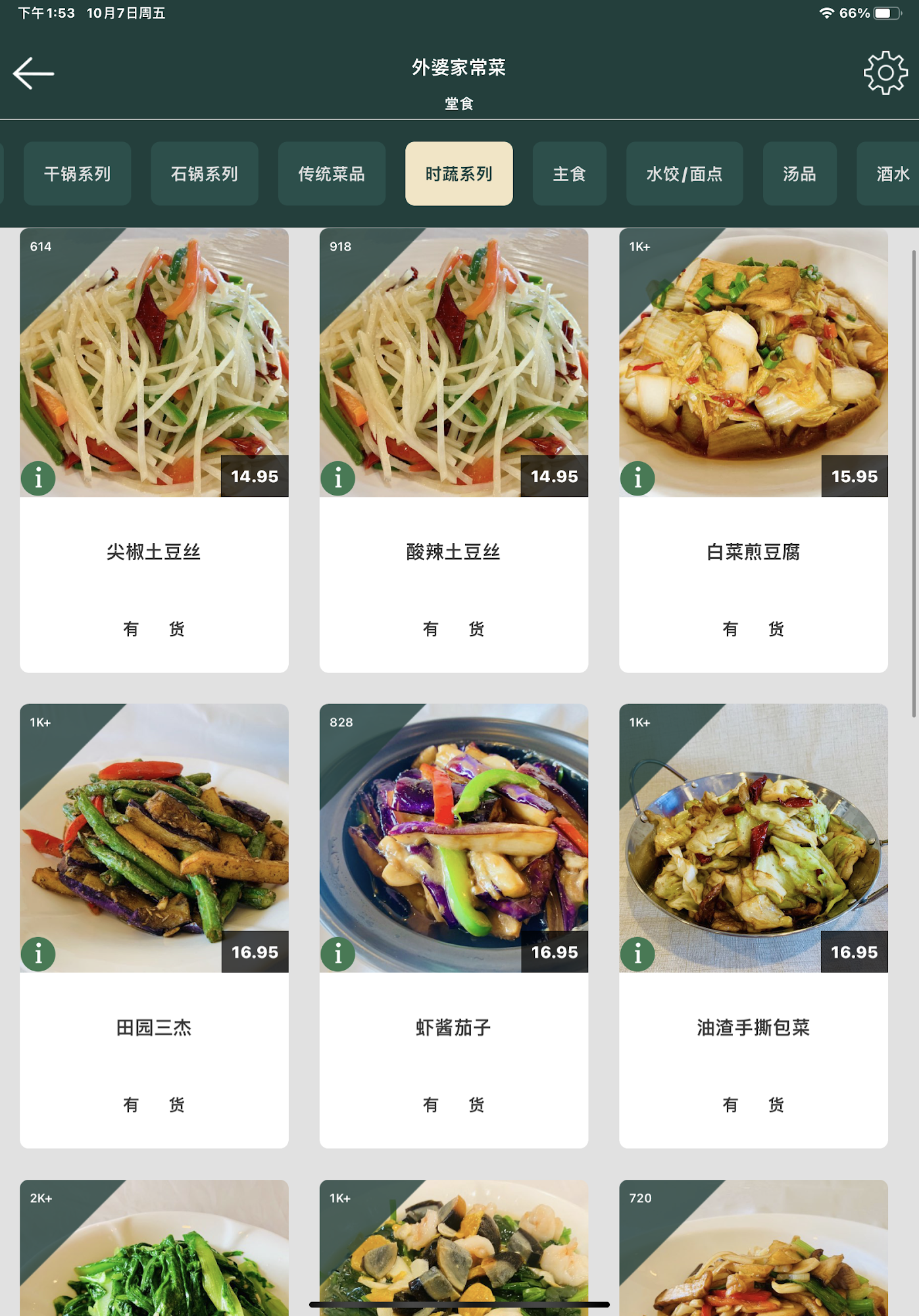This screenshot has width=919, height=1316.
Task: Show details icon for 油渣手撕包菜
Action: (x=637, y=954)
